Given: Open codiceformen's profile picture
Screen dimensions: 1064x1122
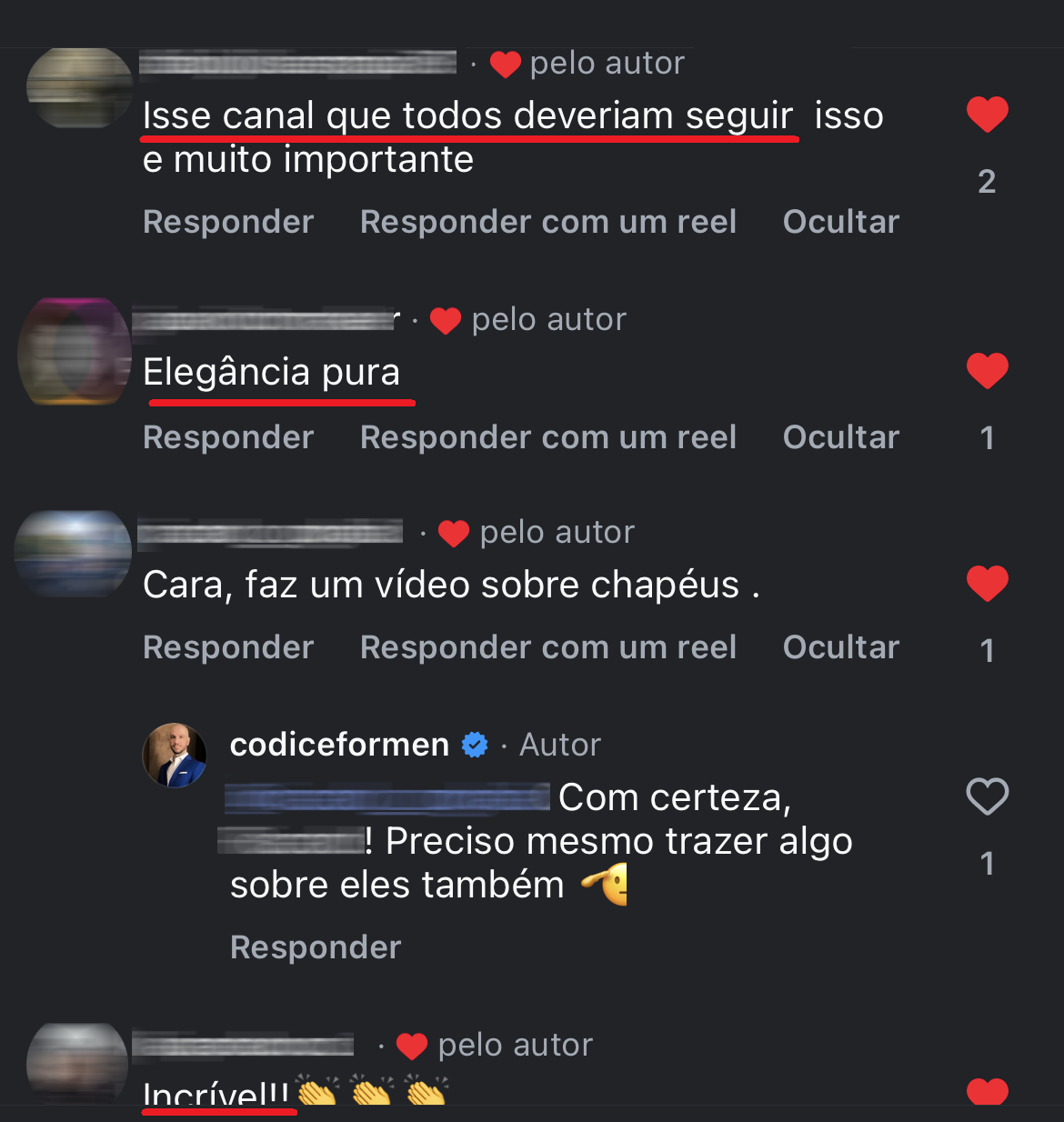Looking at the screenshot, I should (174, 755).
